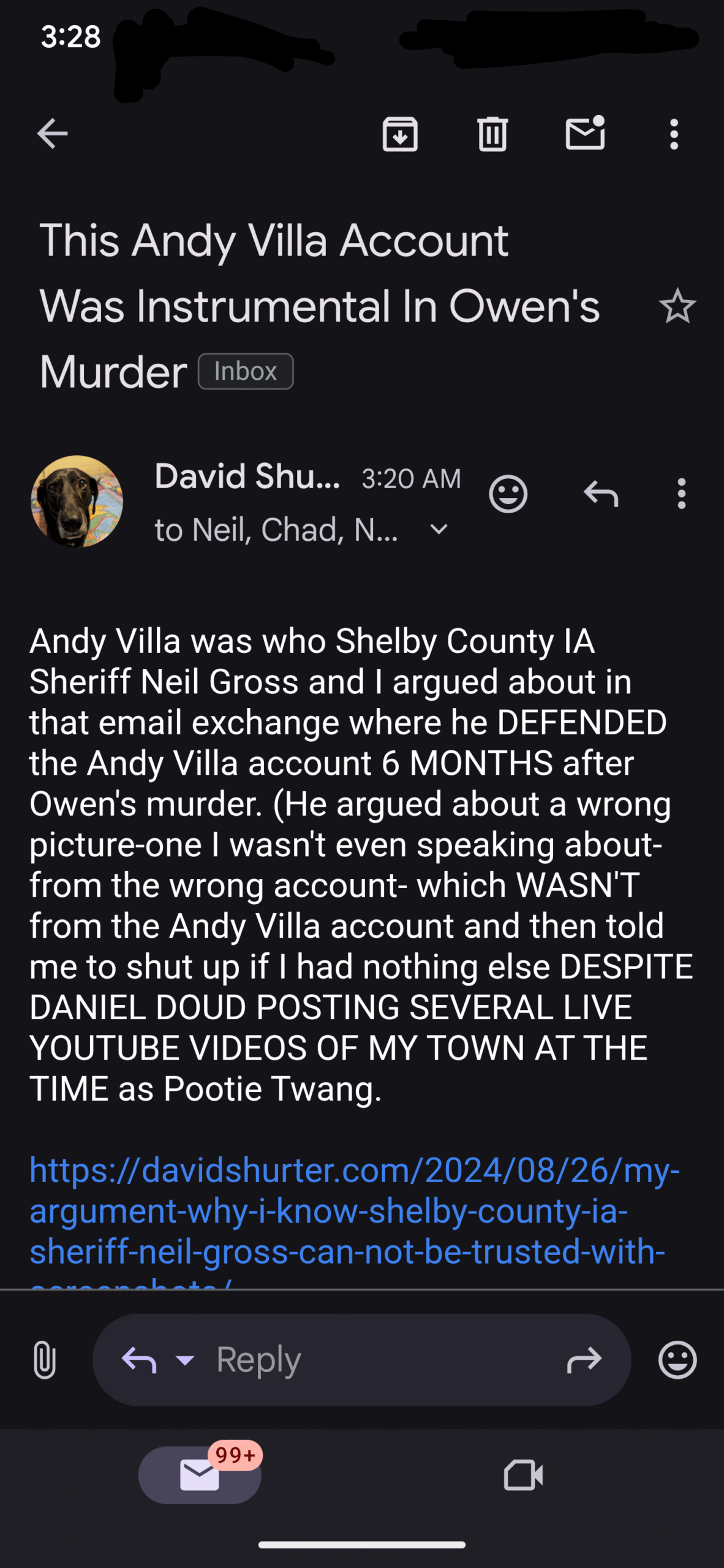Open the message options menu beside the reply arrow
This screenshot has width=724, height=1568.
click(x=681, y=494)
